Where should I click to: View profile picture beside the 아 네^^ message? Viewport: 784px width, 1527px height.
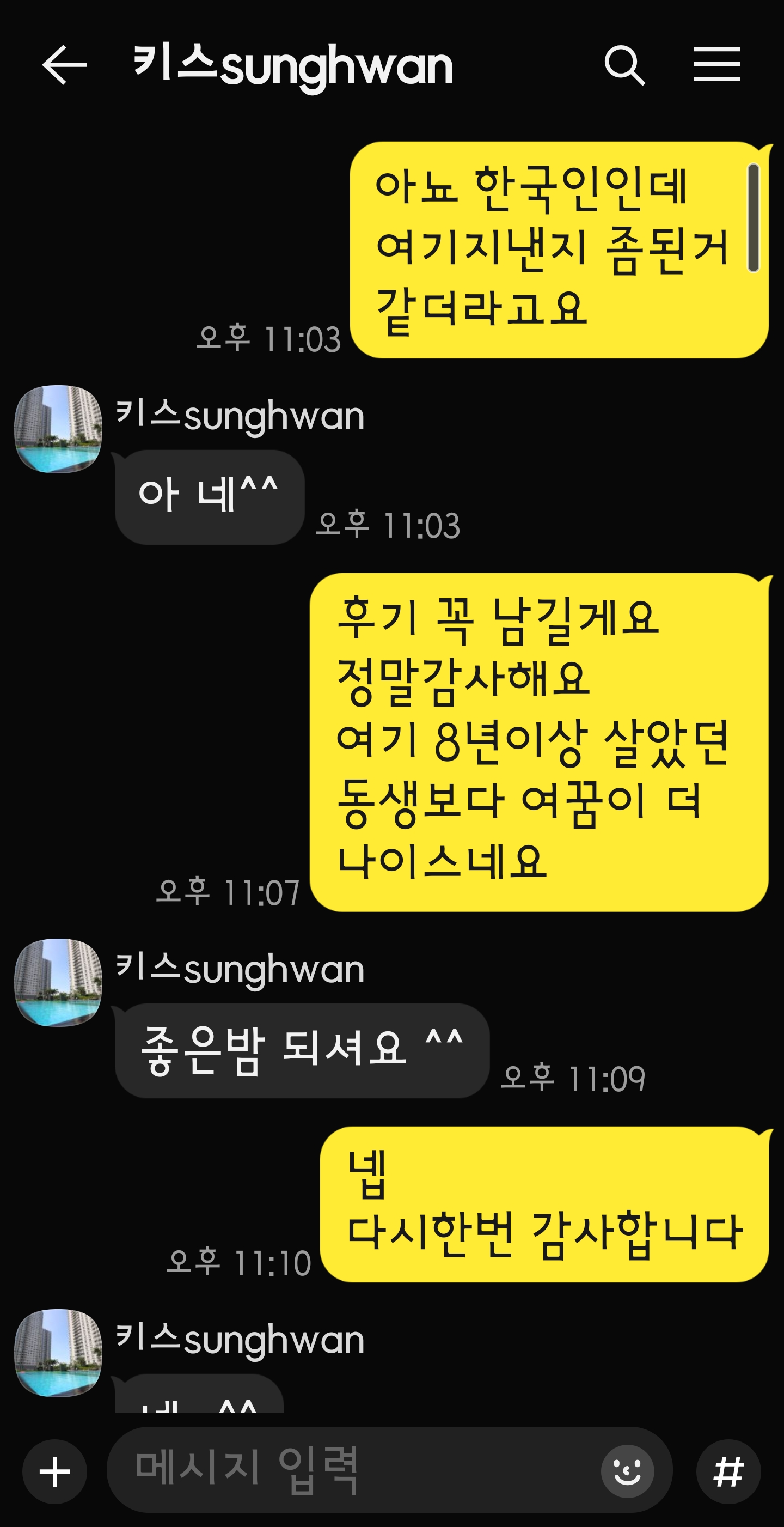(58, 429)
